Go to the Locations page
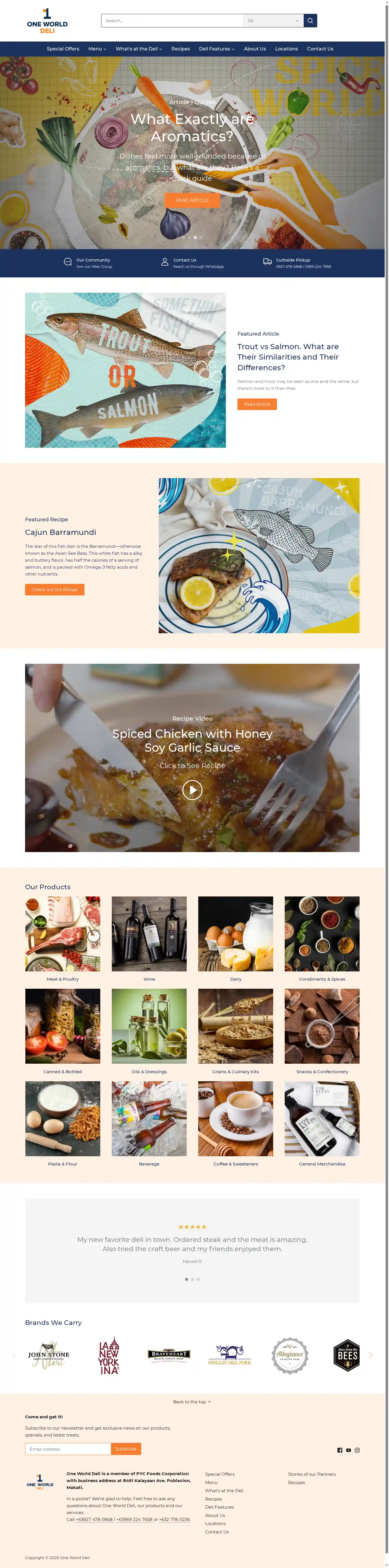Screen dimensions: 389x1568 (286, 49)
